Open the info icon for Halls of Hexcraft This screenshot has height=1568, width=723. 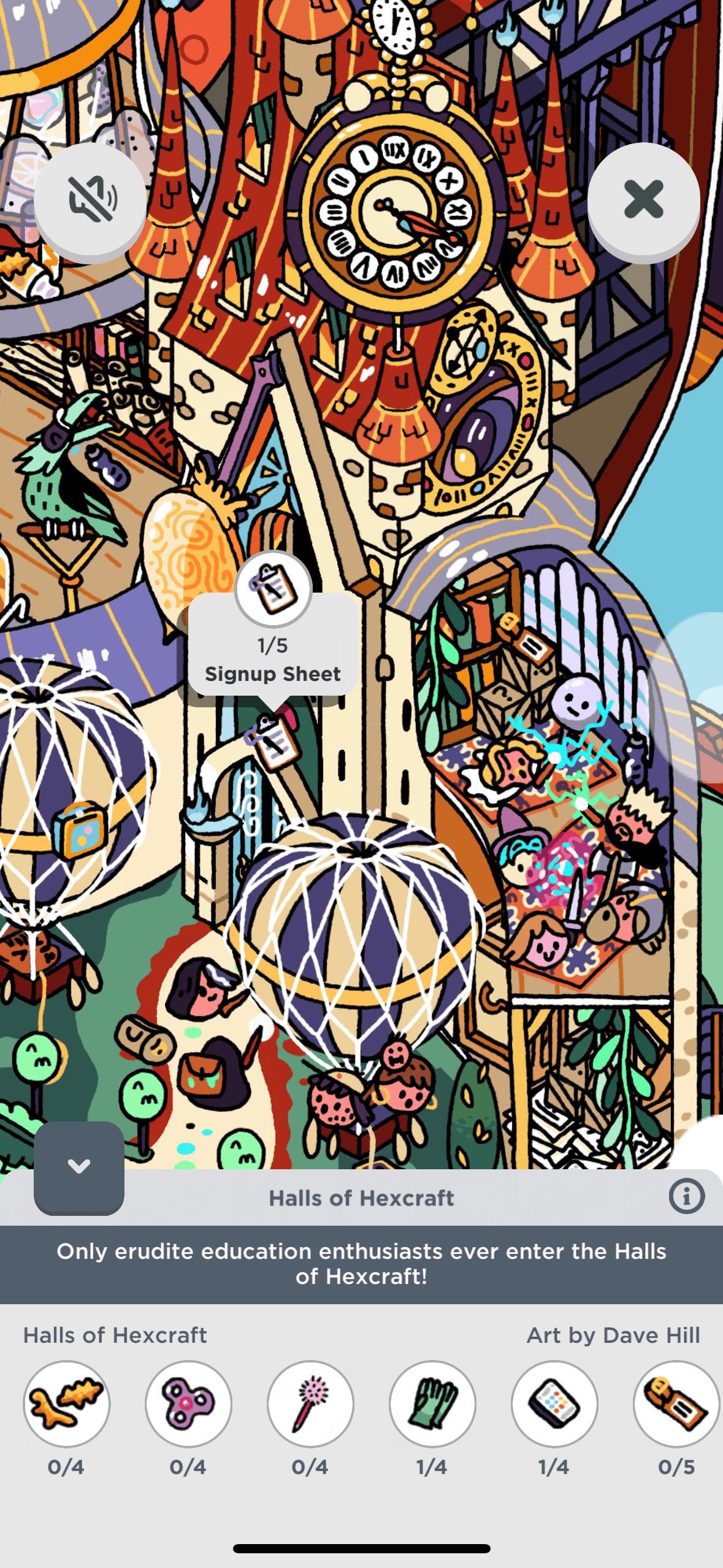click(686, 1197)
